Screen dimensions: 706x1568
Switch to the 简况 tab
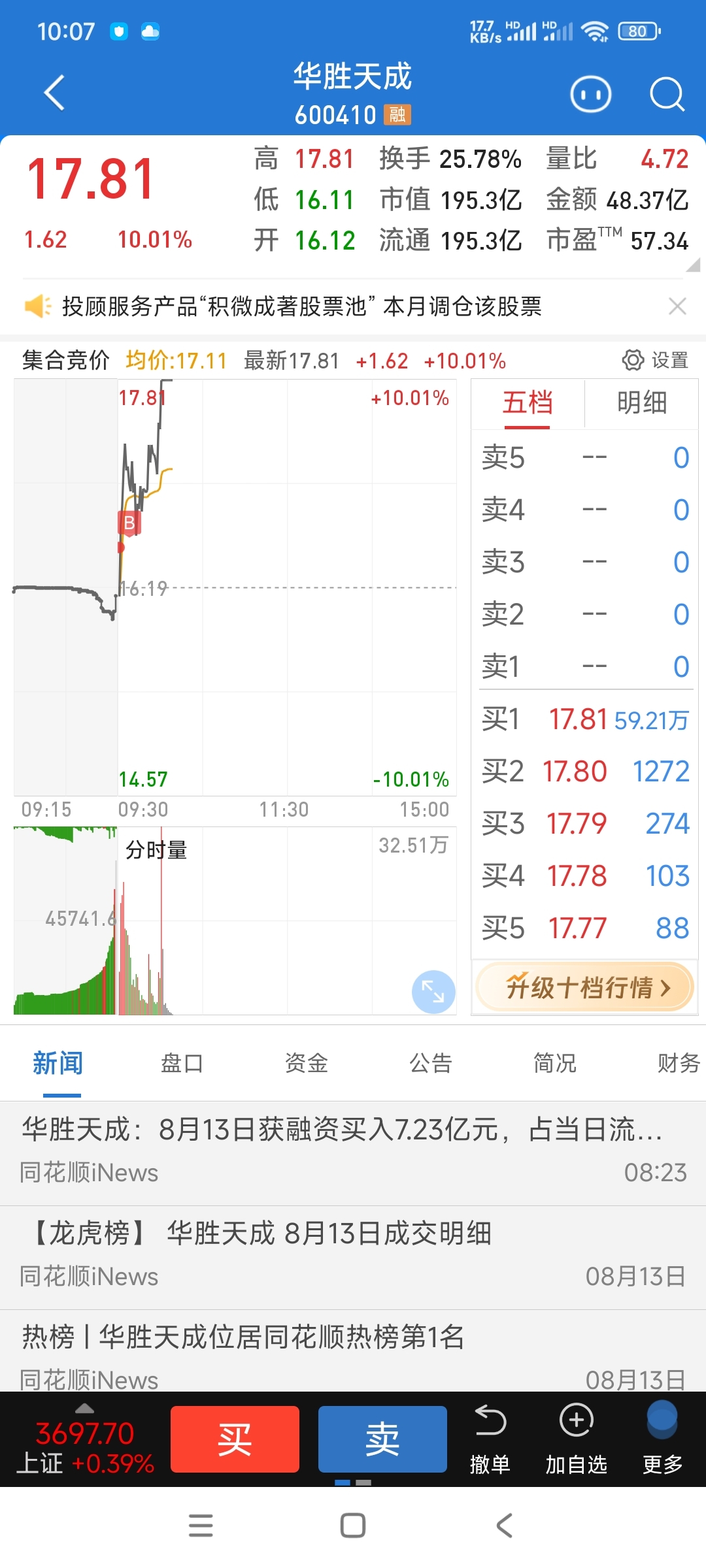tap(554, 1064)
